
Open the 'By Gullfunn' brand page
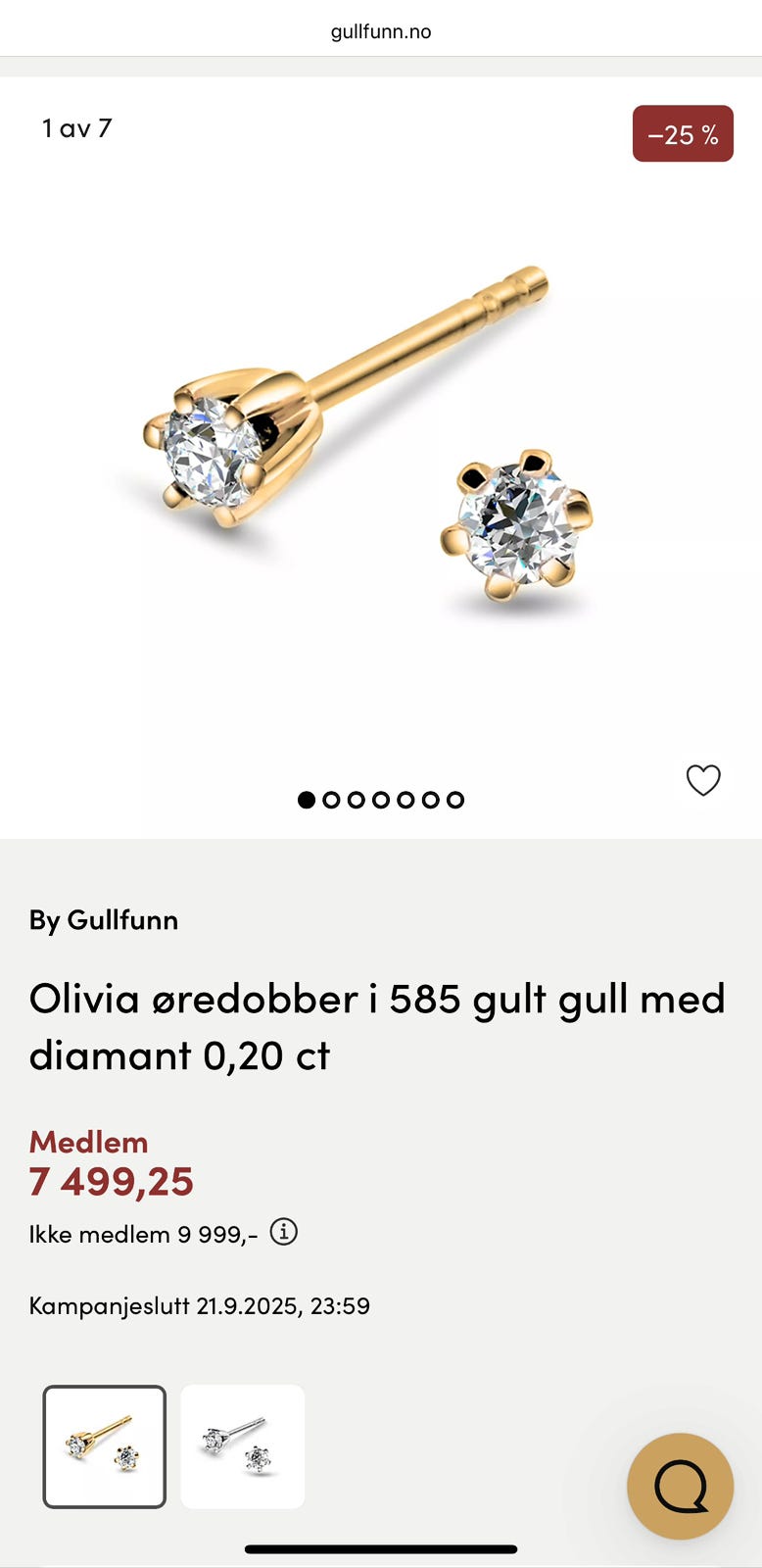(x=103, y=919)
